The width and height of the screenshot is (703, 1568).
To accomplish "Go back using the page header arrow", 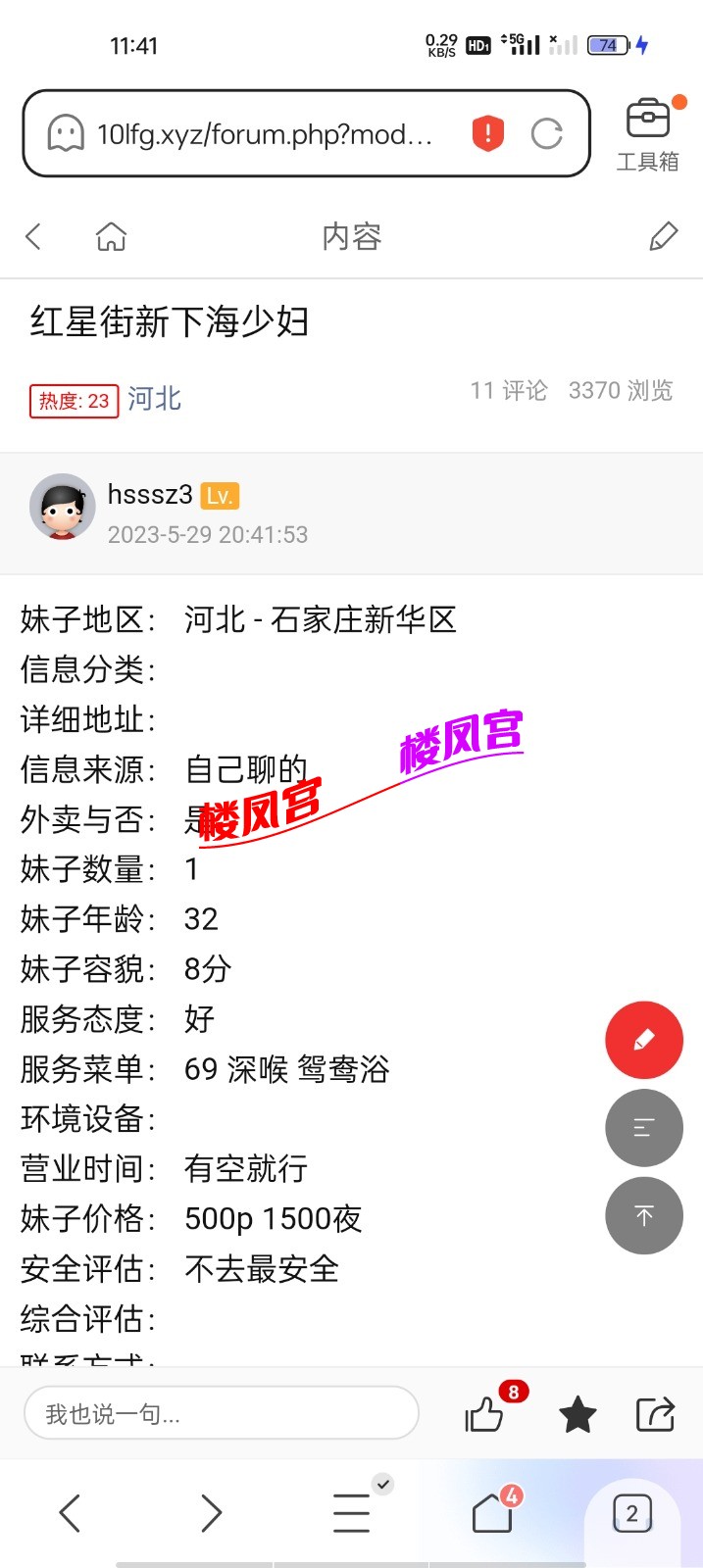I will (x=34, y=236).
